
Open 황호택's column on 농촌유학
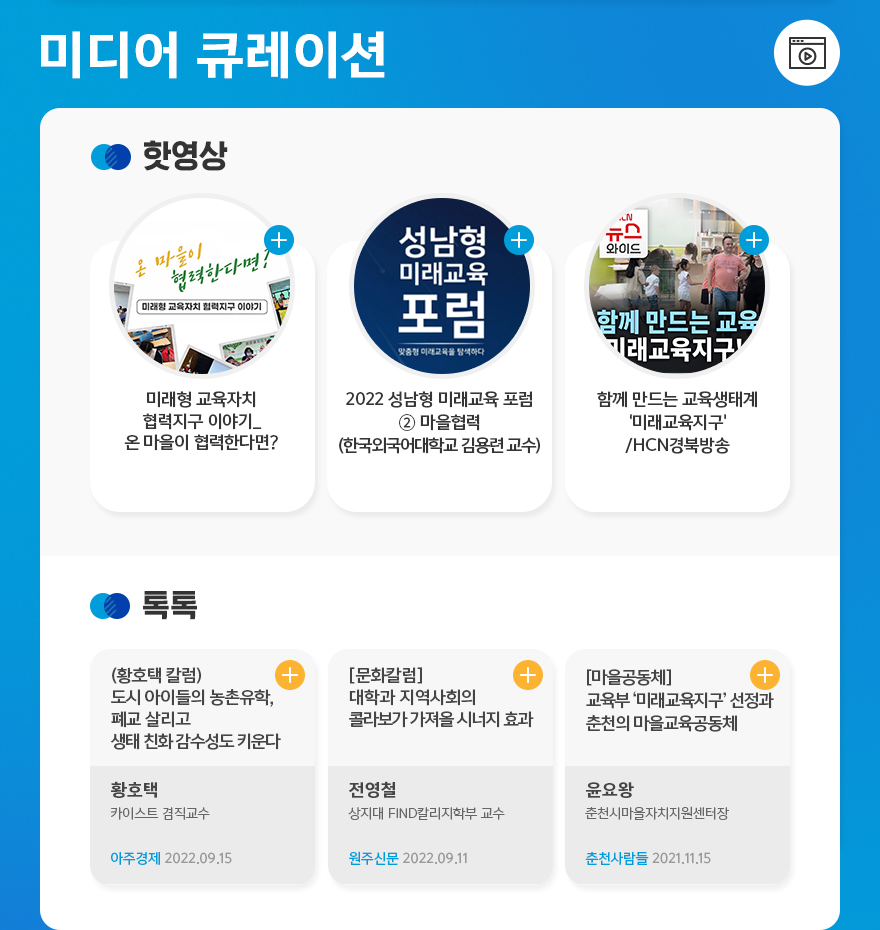(195, 708)
